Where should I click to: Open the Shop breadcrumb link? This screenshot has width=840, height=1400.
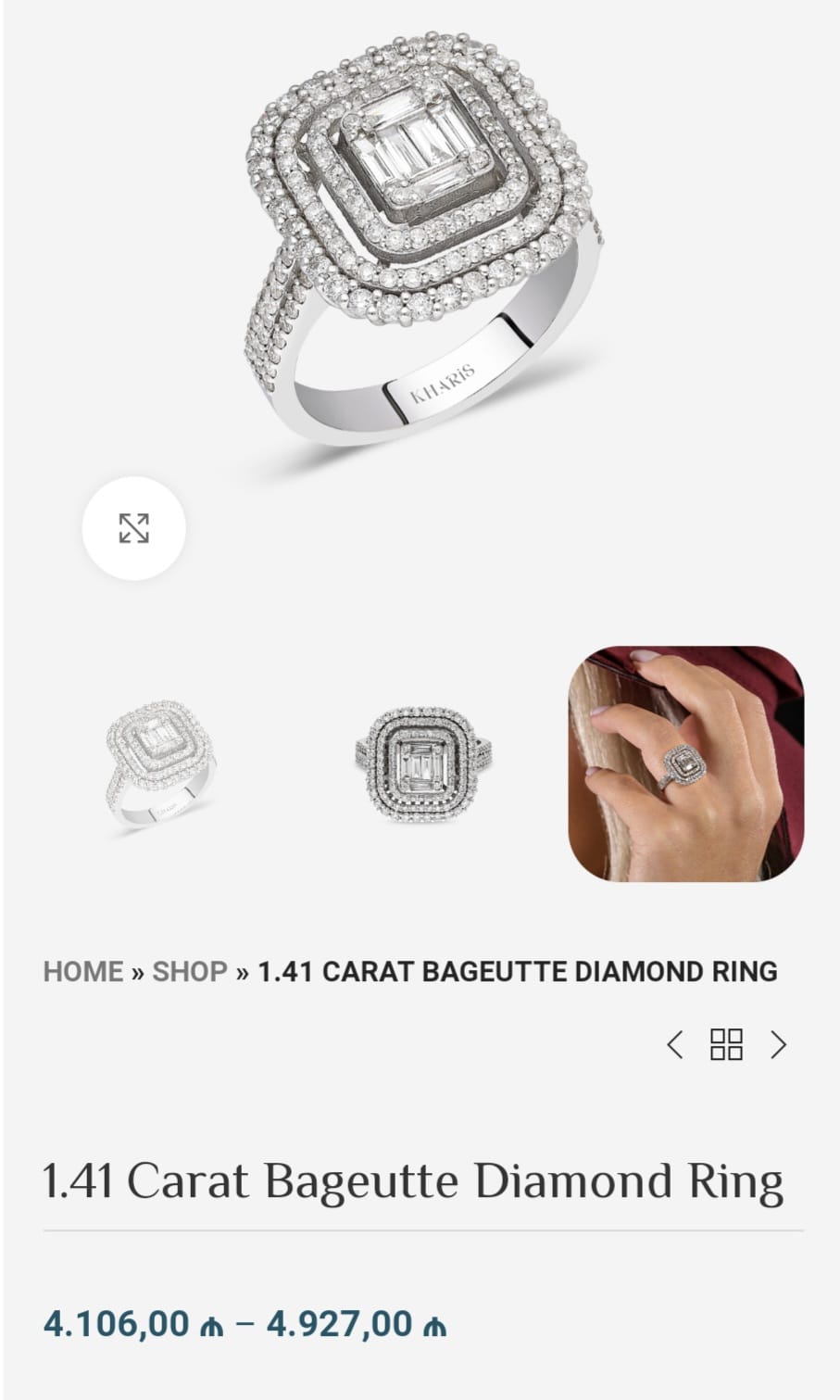click(x=190, y=971)
